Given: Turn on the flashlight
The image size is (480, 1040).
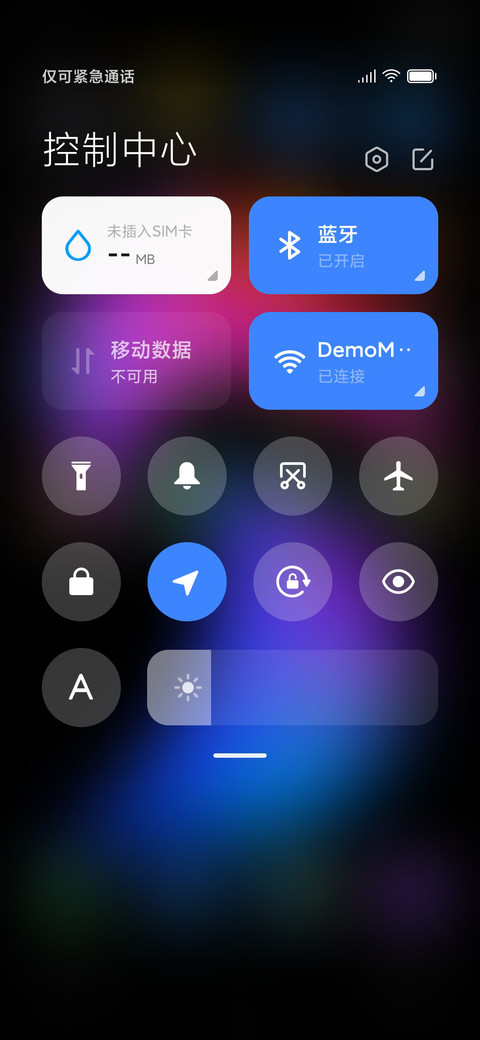Looking at the screenshot, I should click(x=81, y=476).
